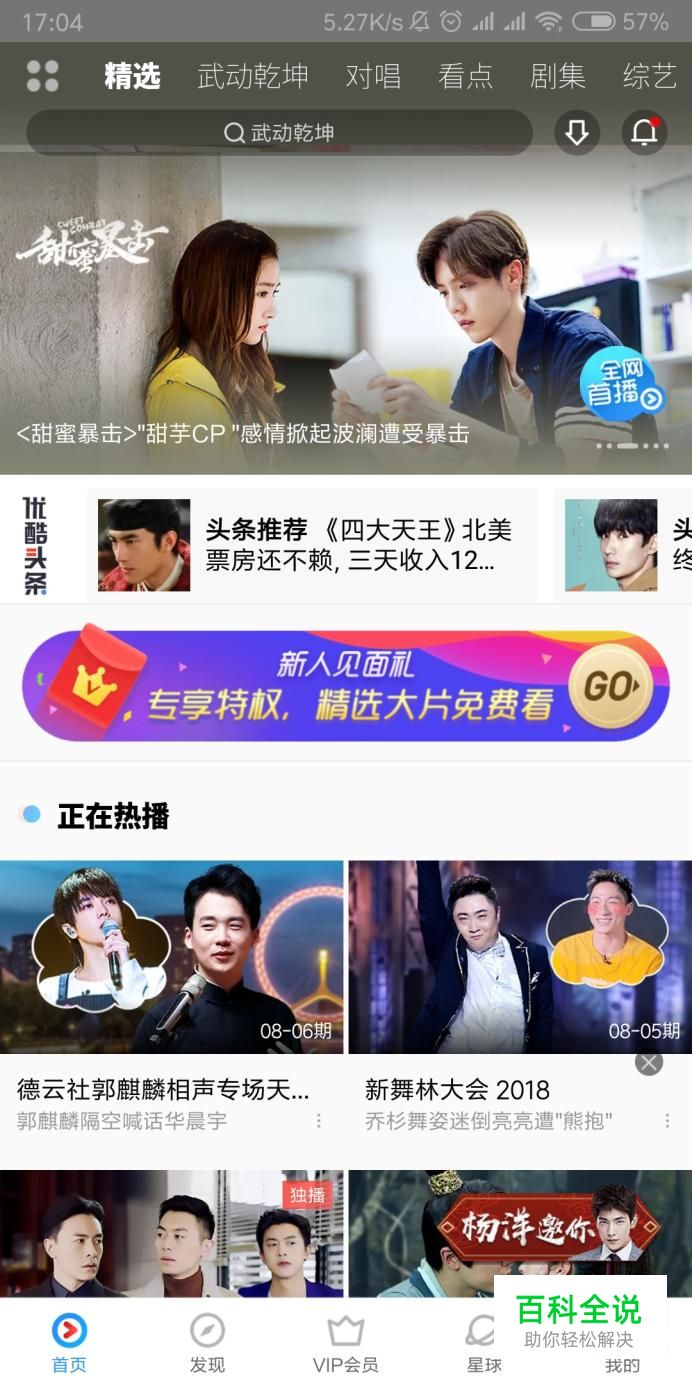Switch to the 武动乾坤 tab
692x1384 pixels.
tap(252, 76)
